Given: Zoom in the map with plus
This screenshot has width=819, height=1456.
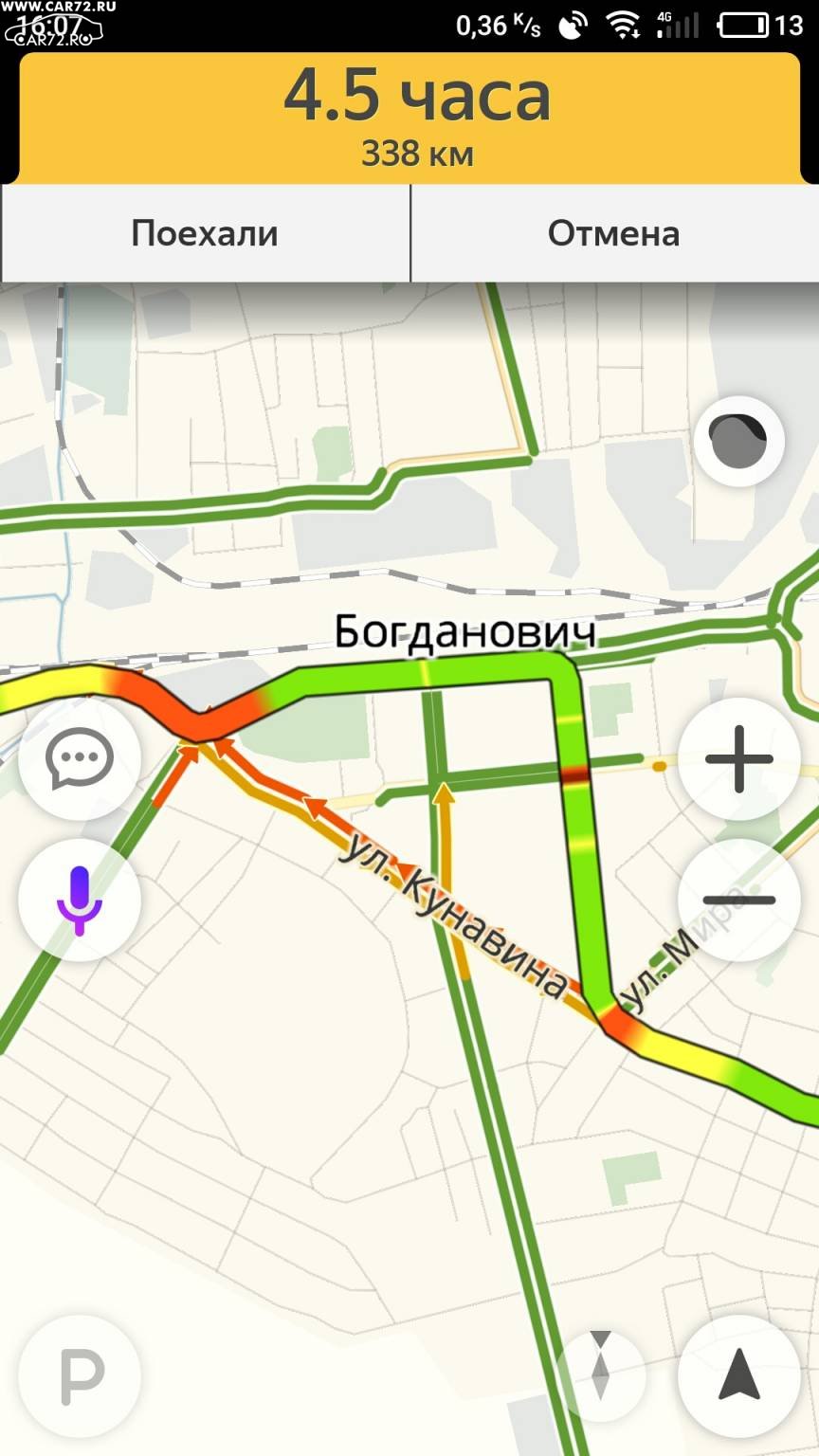Looking at the screenshot, I should [739, 758].
